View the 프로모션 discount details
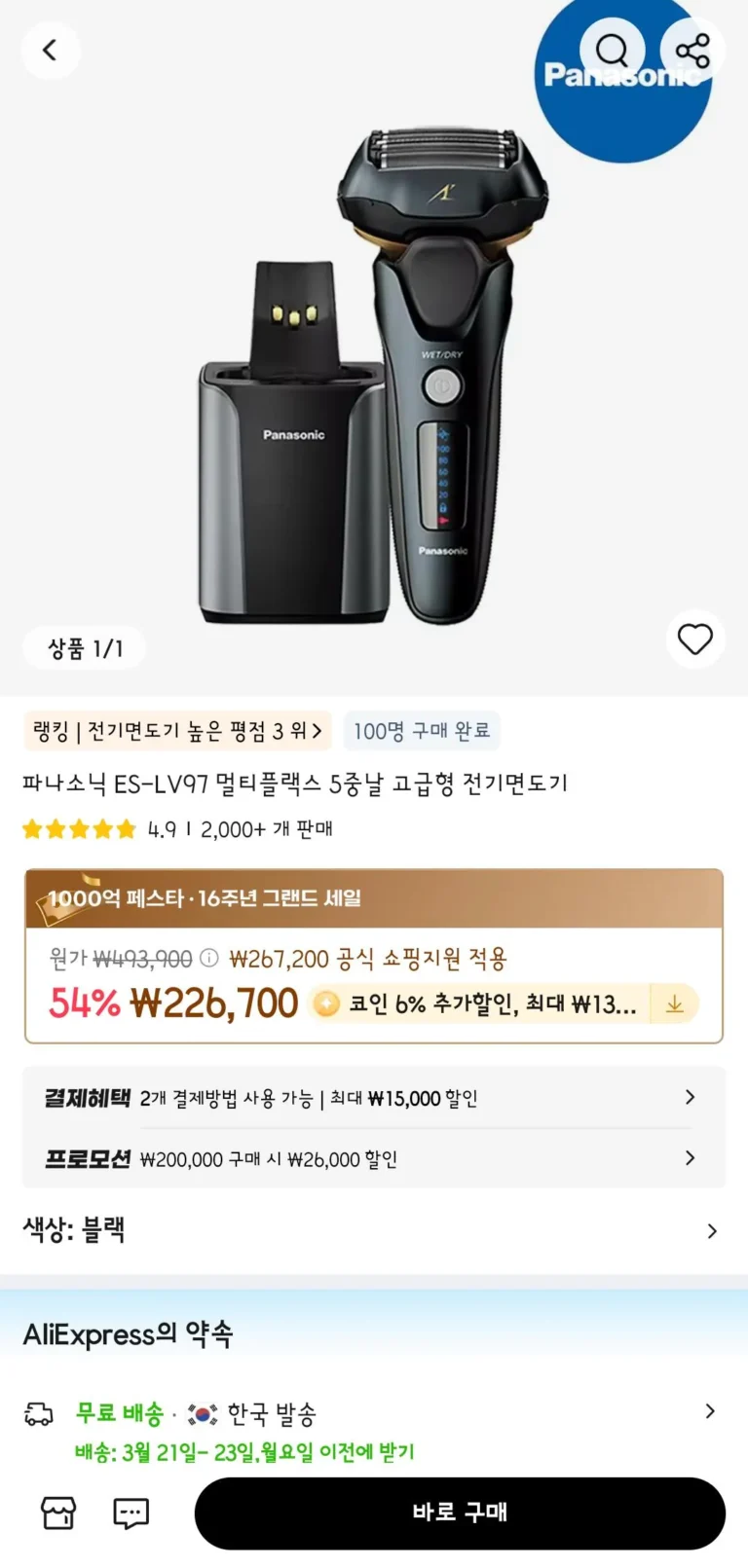Image resolution: width=748 pixels, height=1568 pixels. (373, 1158)
